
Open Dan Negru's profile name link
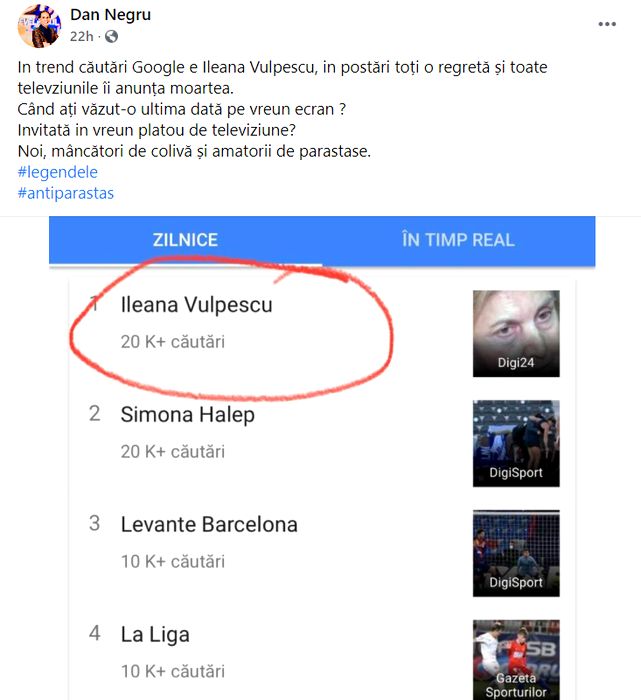110,15
